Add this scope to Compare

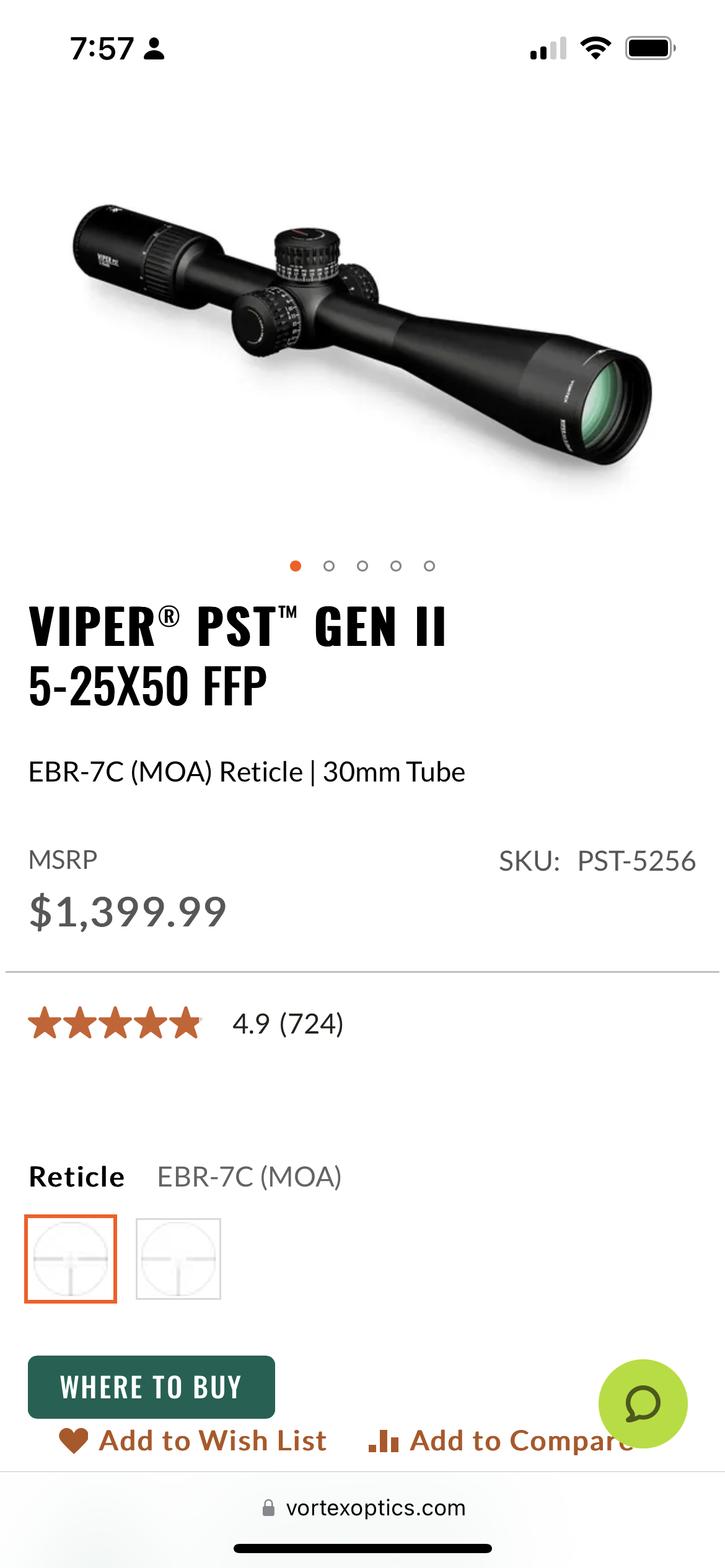pos(501,1440)
